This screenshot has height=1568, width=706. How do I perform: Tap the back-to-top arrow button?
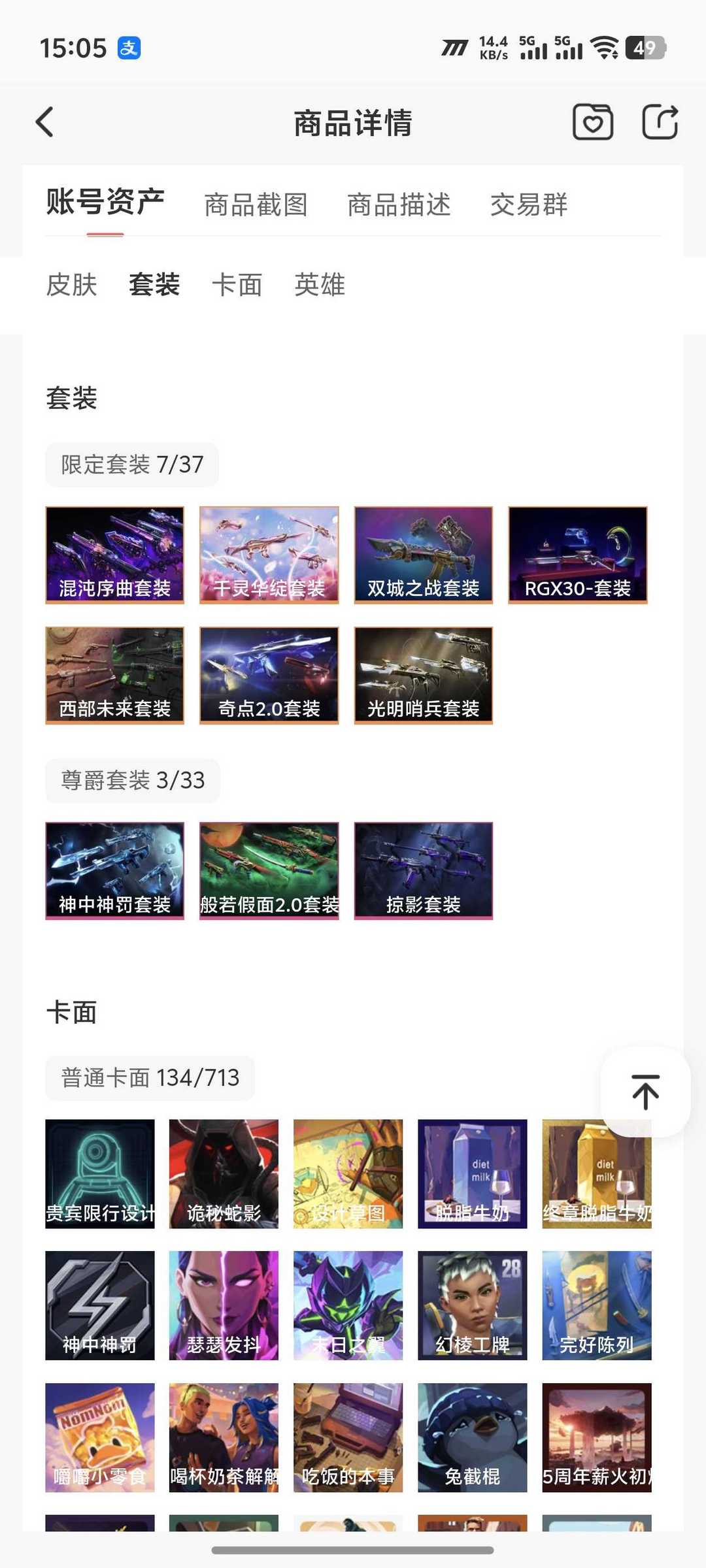point(645,1092)
